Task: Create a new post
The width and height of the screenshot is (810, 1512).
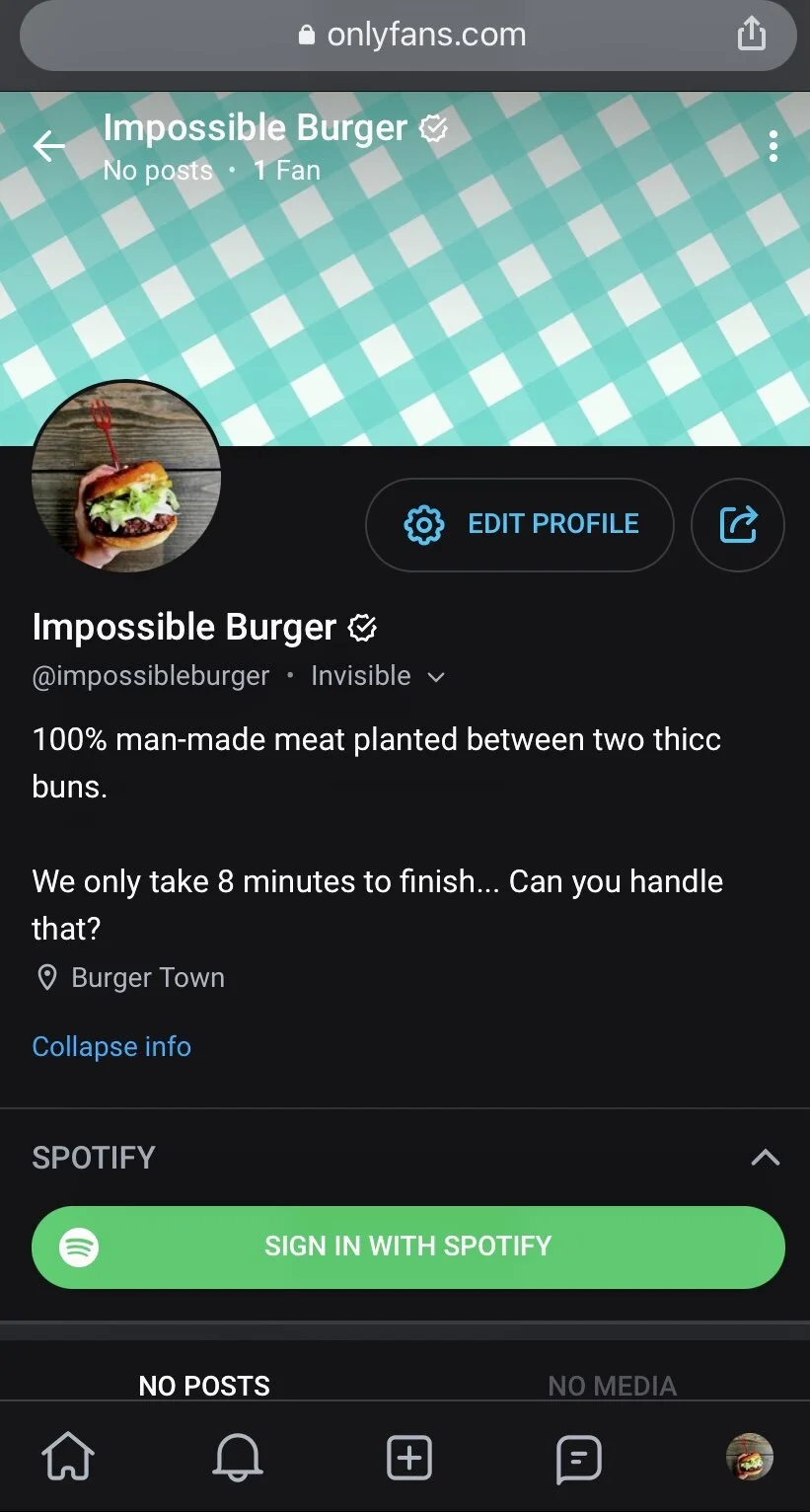Action: [x=408, y=1458]
